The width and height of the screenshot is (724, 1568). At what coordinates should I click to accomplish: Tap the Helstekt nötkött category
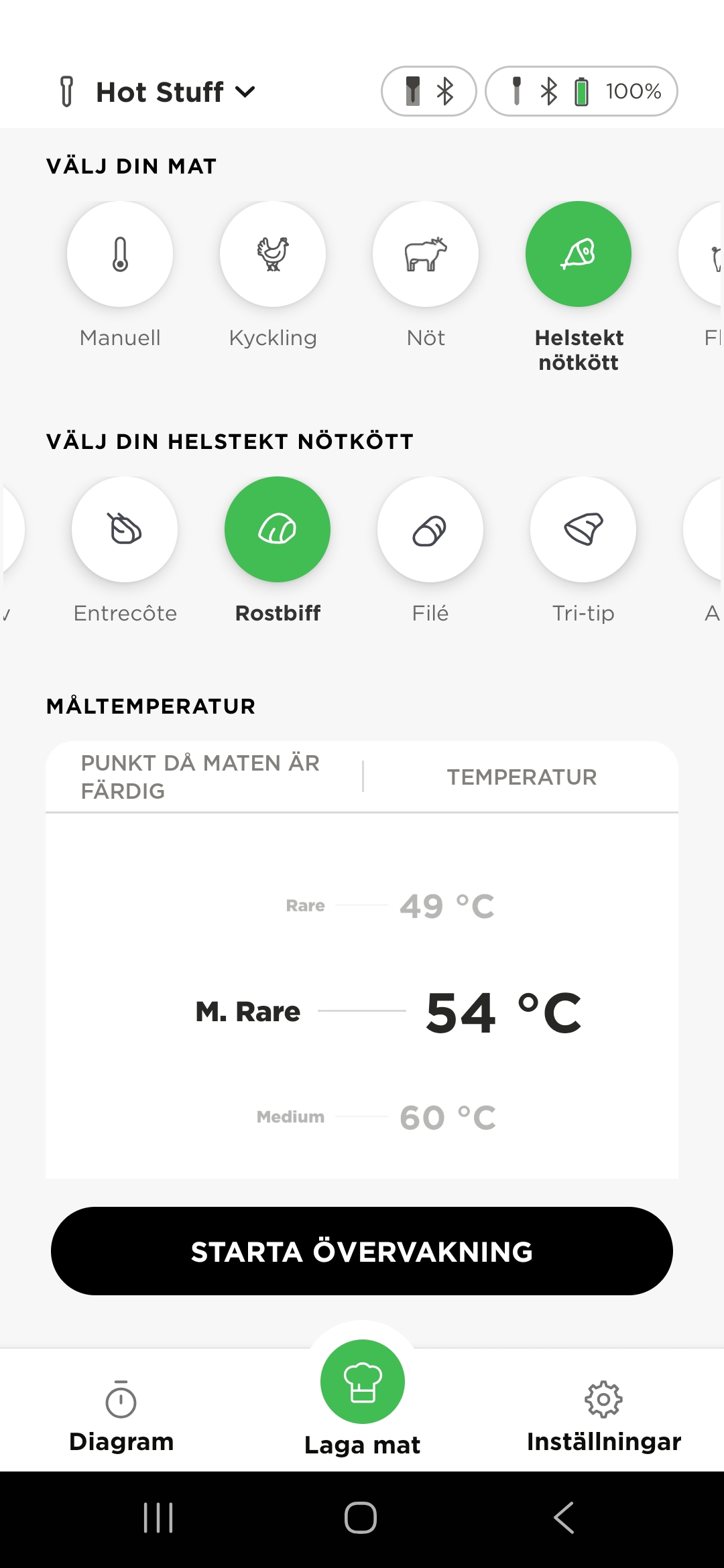[579, 255]
